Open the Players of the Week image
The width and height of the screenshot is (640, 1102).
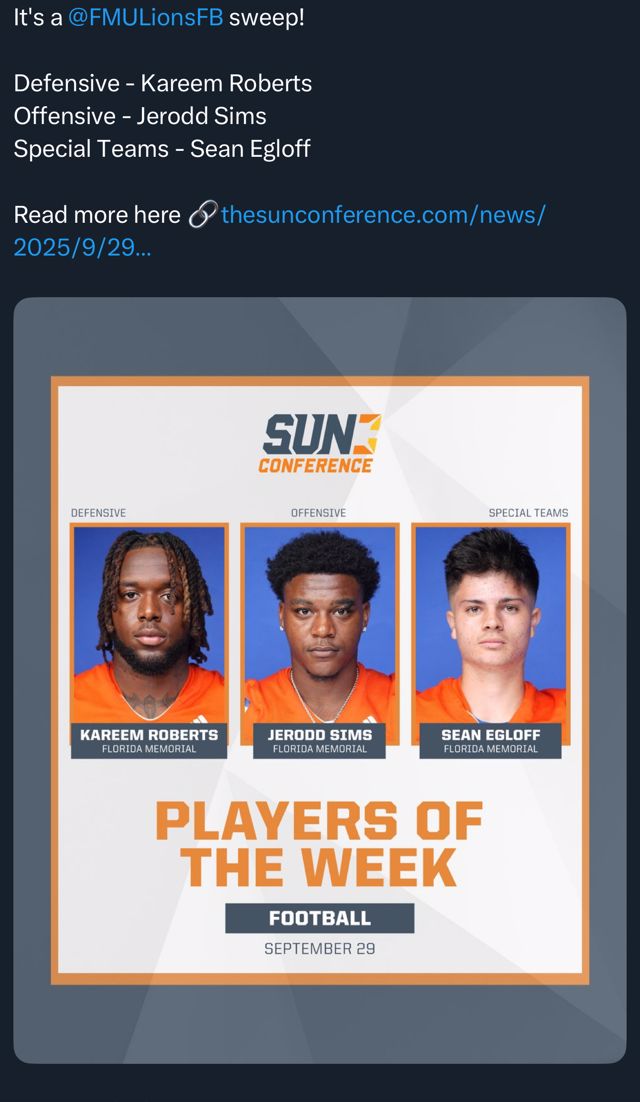click(x=320, y=680)
